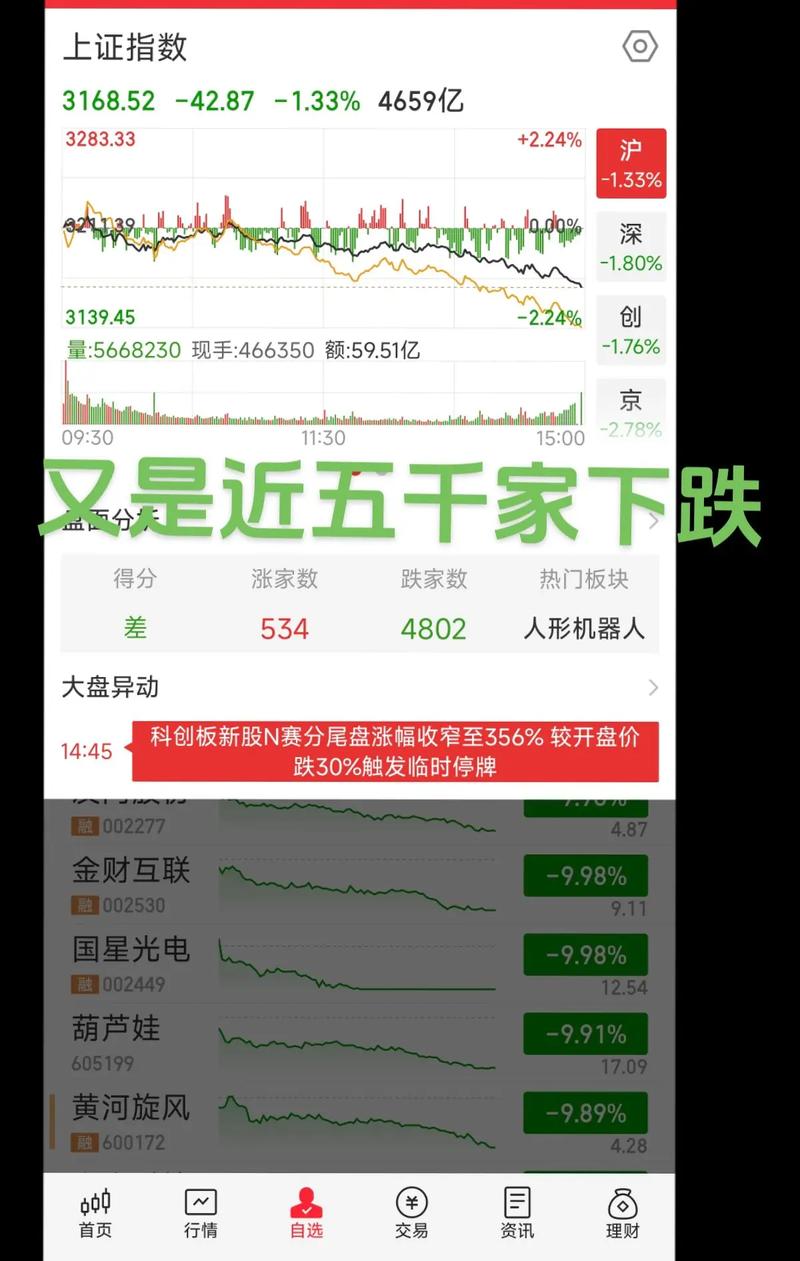800x1261 pixels.
Task: Switch to the 深 Shenzhen index panel
Action: click(631, 246)
